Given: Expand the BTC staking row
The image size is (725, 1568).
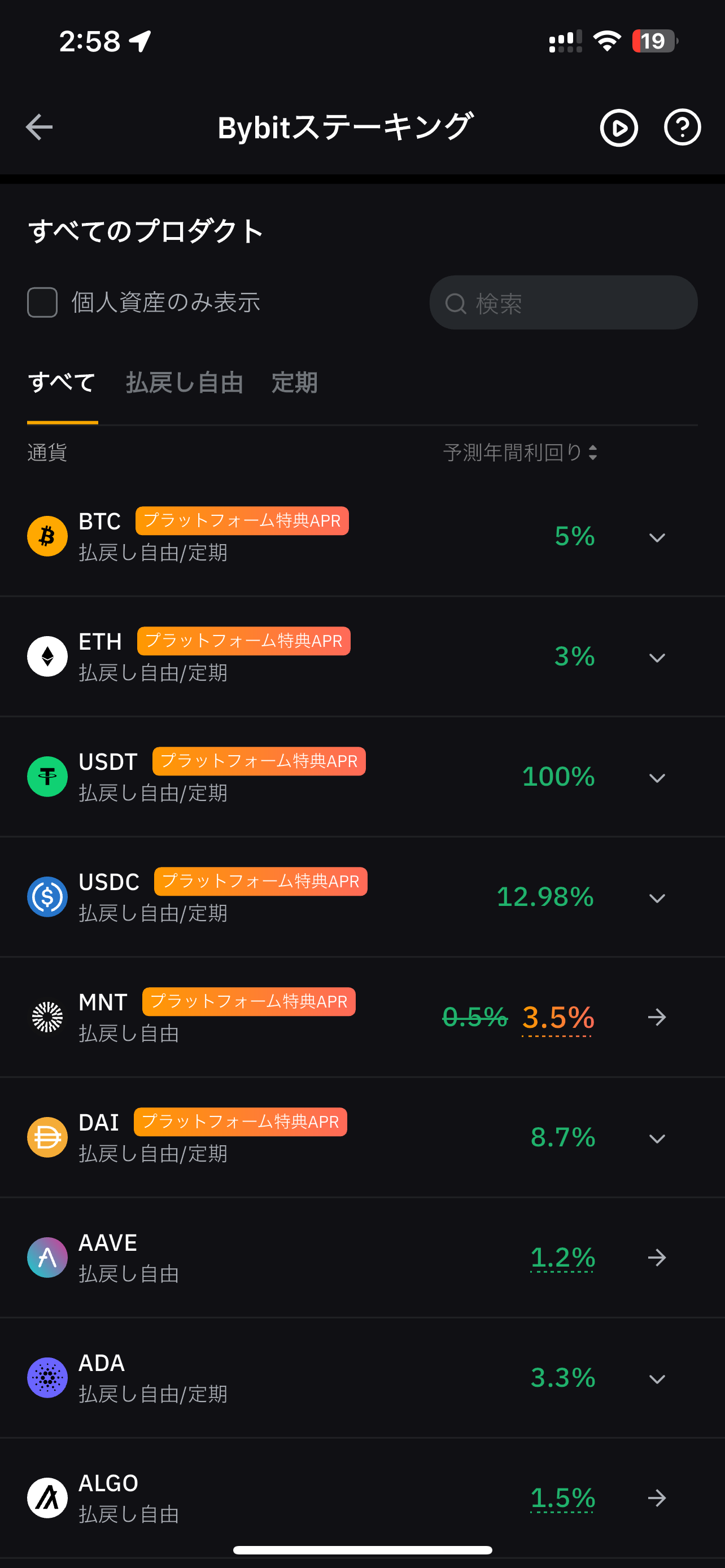Looking at the screenshot, I should click(x=362, y=536).
